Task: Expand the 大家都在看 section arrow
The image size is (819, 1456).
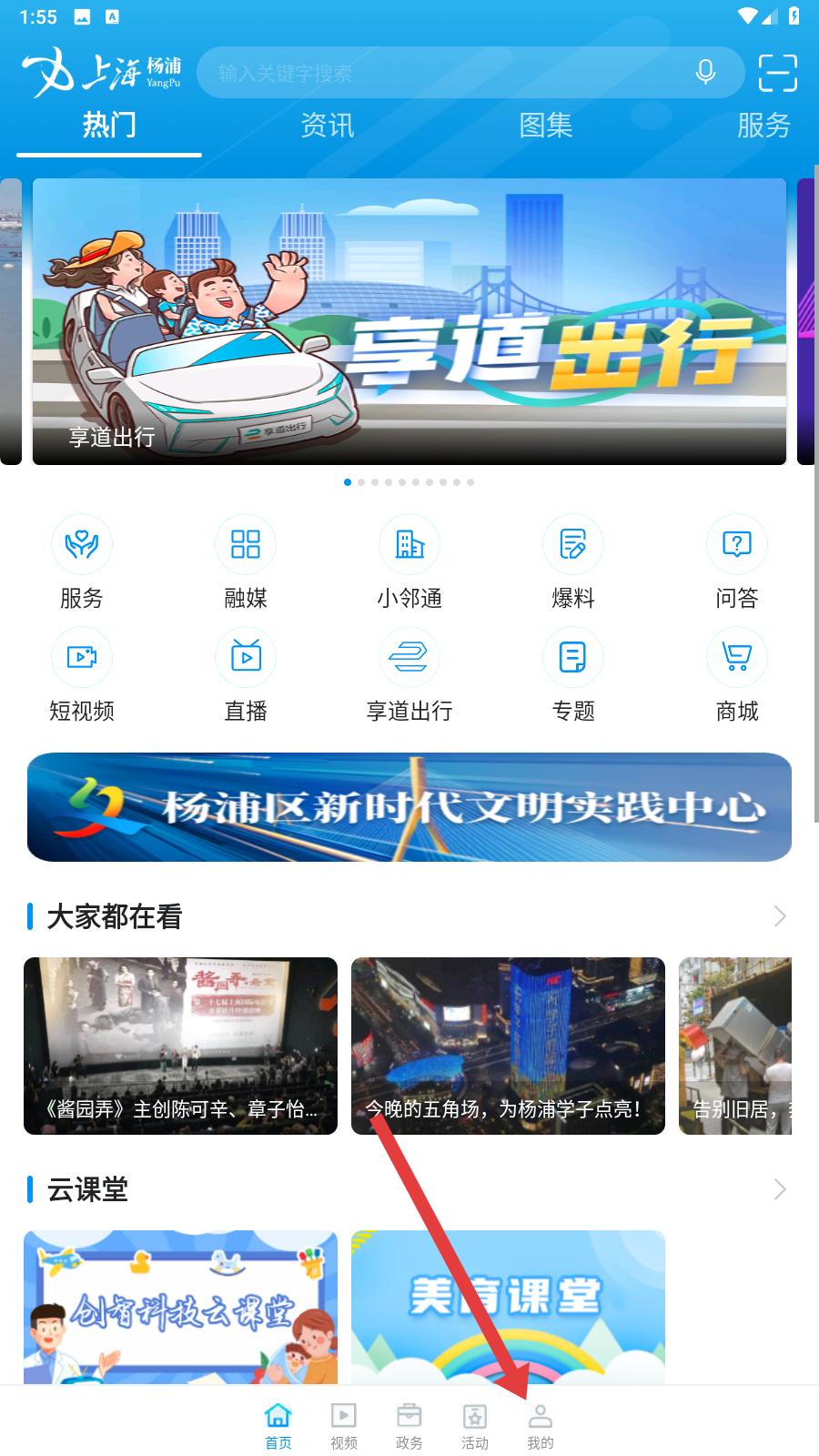Action: tap(779, 916)
